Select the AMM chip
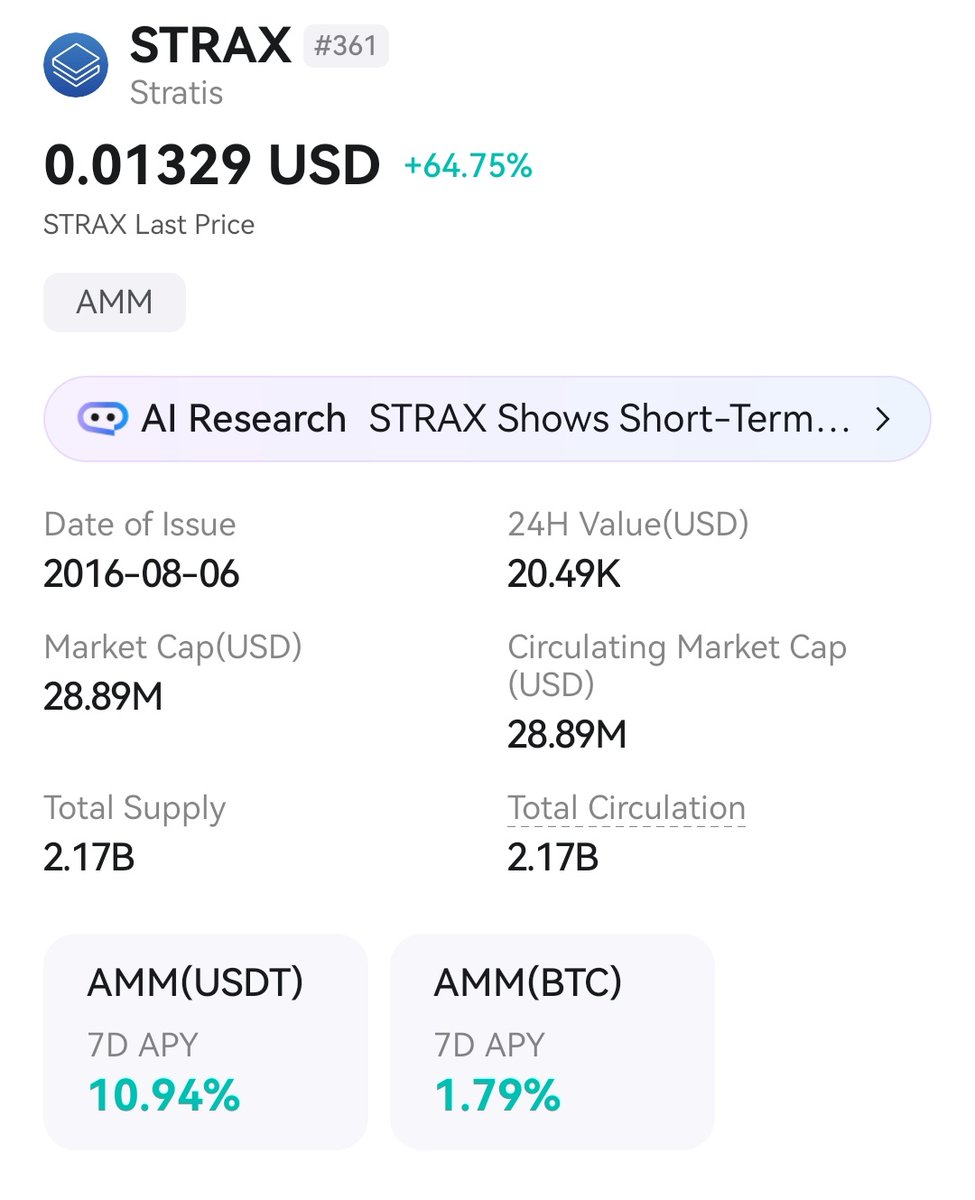This screenshot has height=1200, width=975. pos(114,302)
